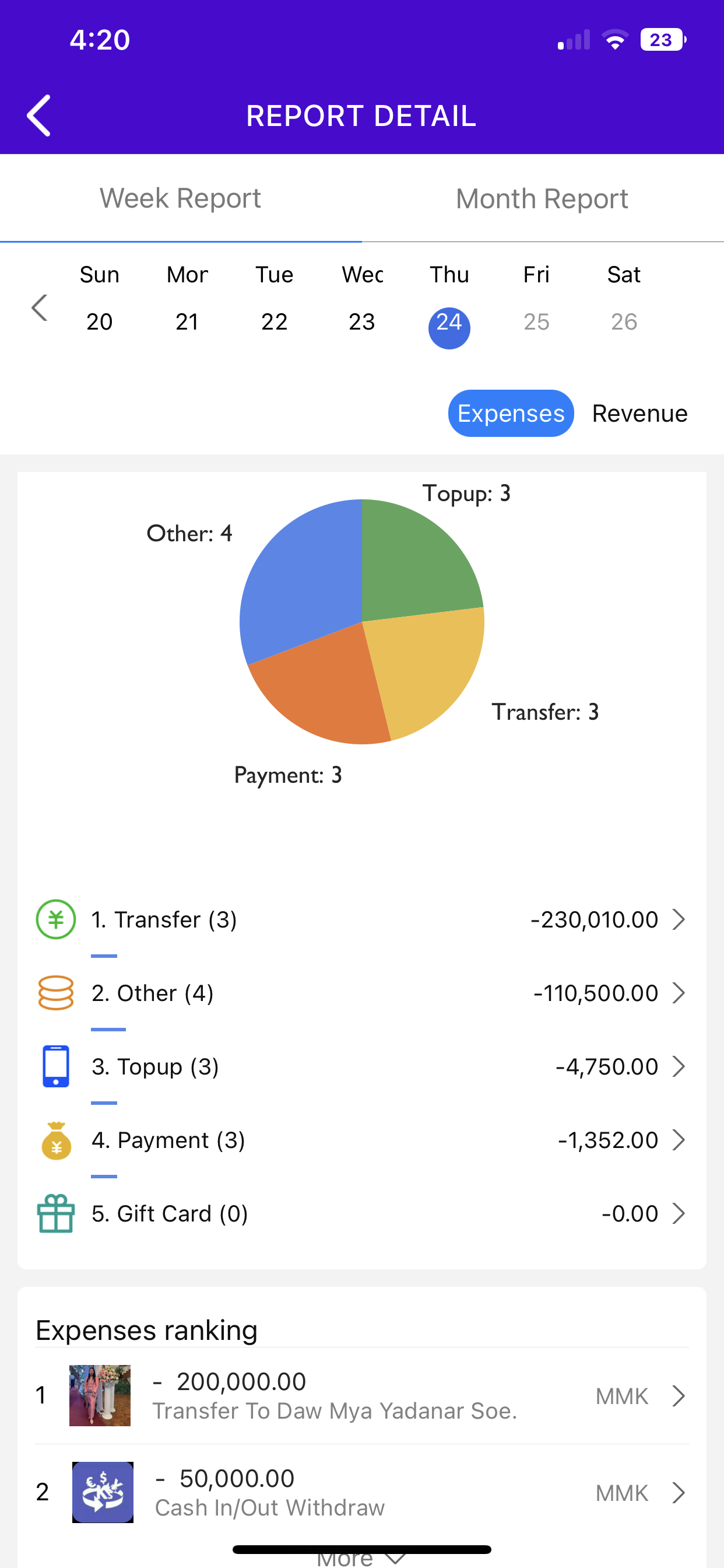Select the Week Report tab
Viewport: 724px width, 1568px height.
pyautogui.click(x=181, y=198)
